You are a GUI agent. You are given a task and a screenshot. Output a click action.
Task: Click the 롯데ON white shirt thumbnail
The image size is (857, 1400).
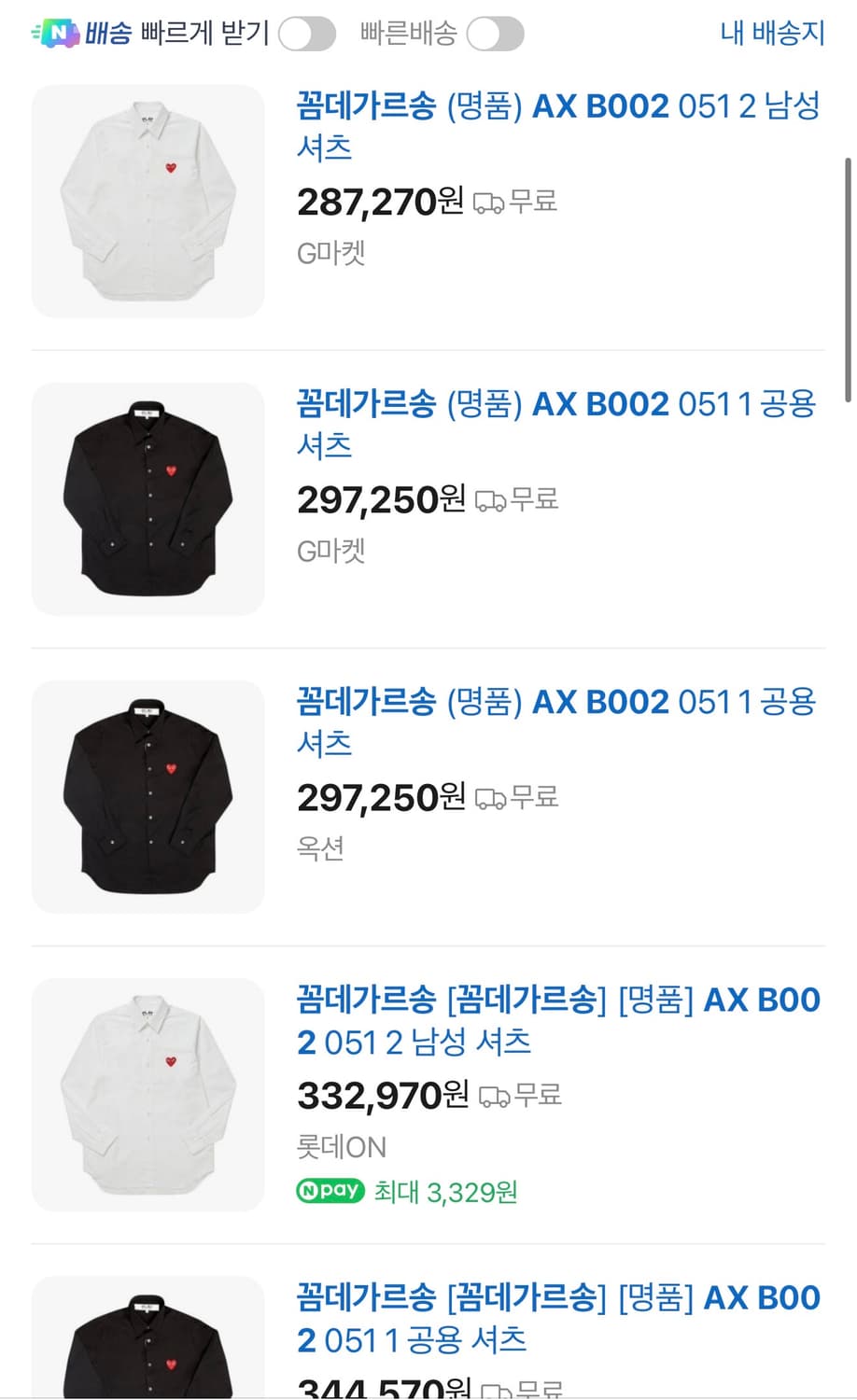tap(148, 1093)
